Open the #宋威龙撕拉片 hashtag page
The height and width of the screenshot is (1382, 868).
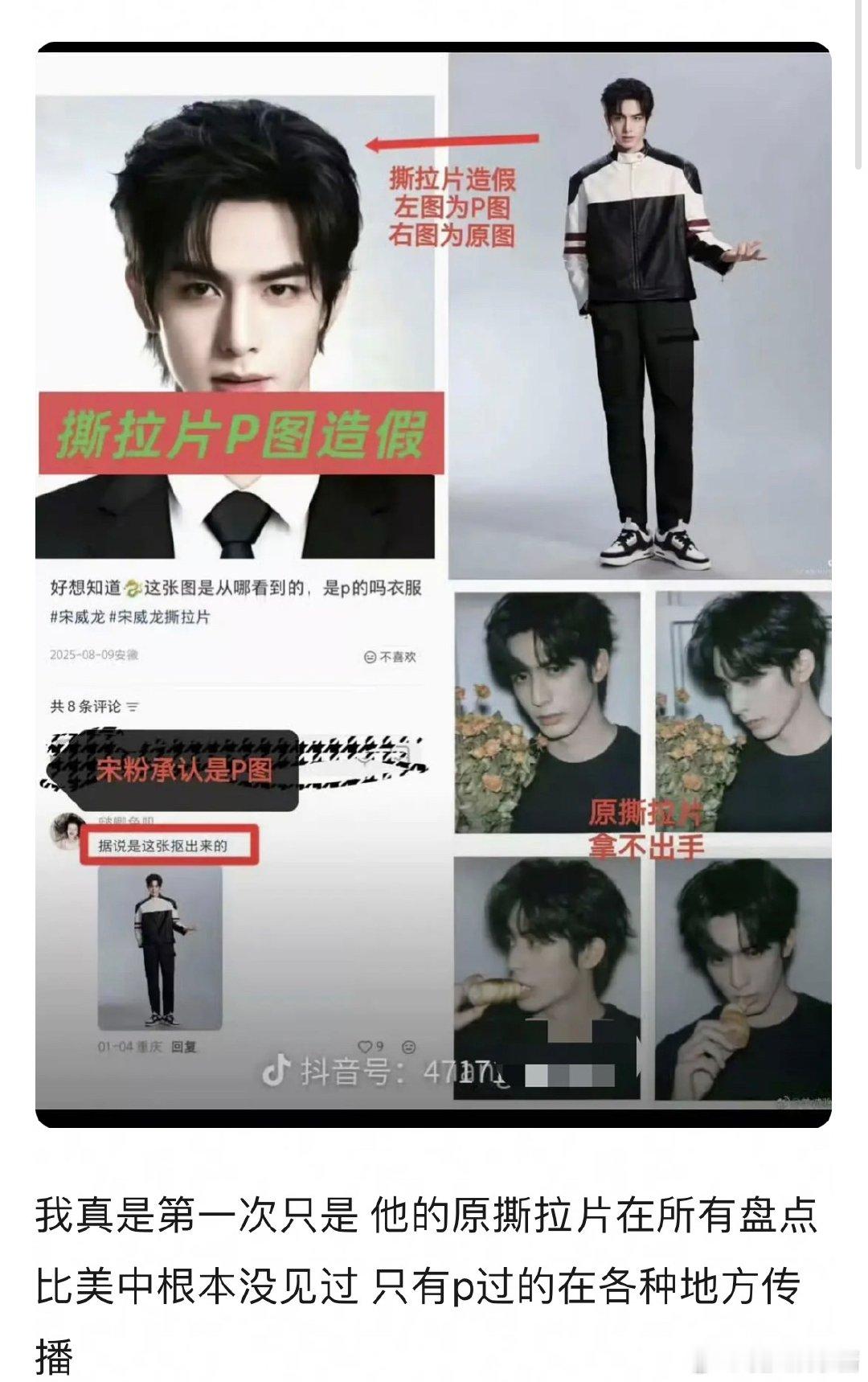(x=161, y=617)
